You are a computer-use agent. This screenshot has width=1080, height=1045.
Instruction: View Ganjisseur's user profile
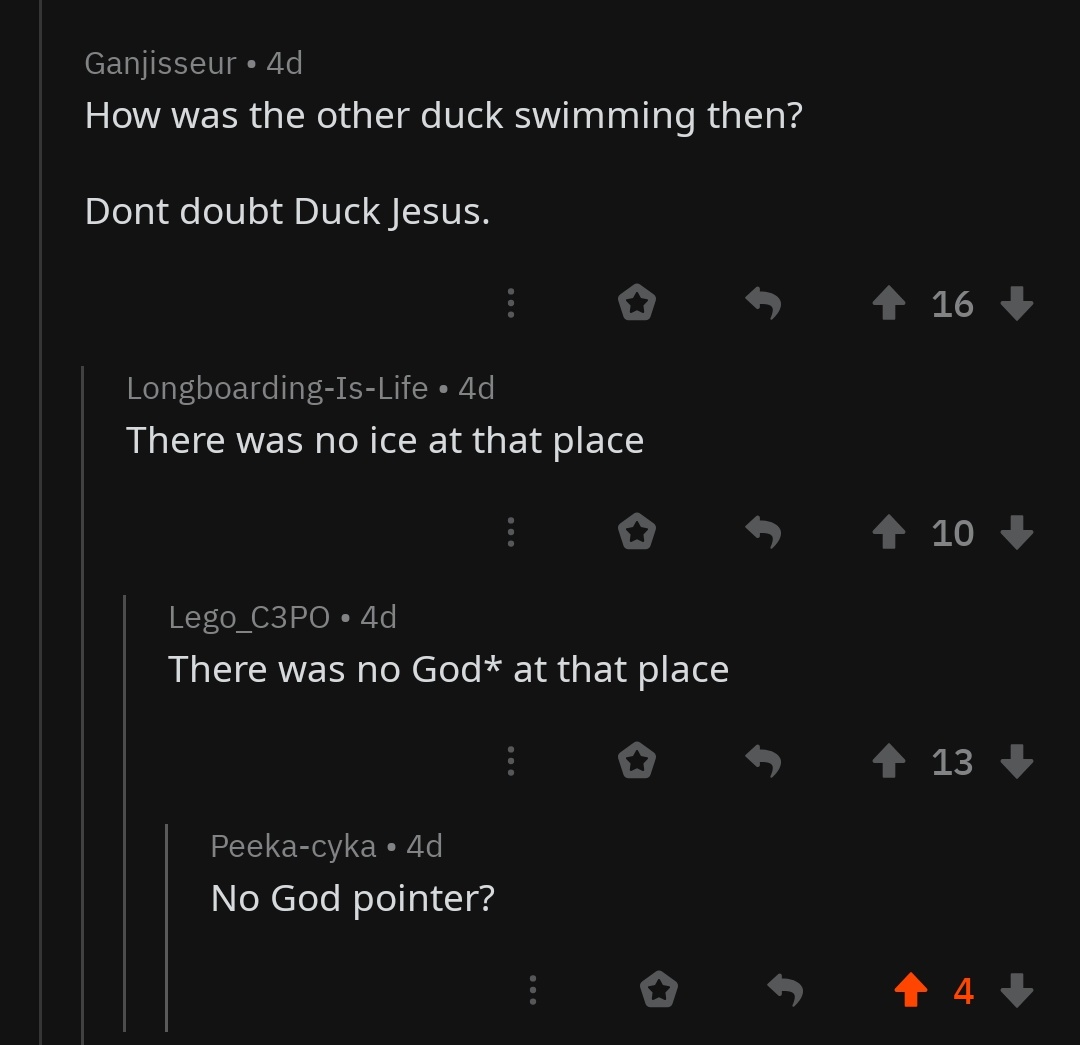point(160,64)
